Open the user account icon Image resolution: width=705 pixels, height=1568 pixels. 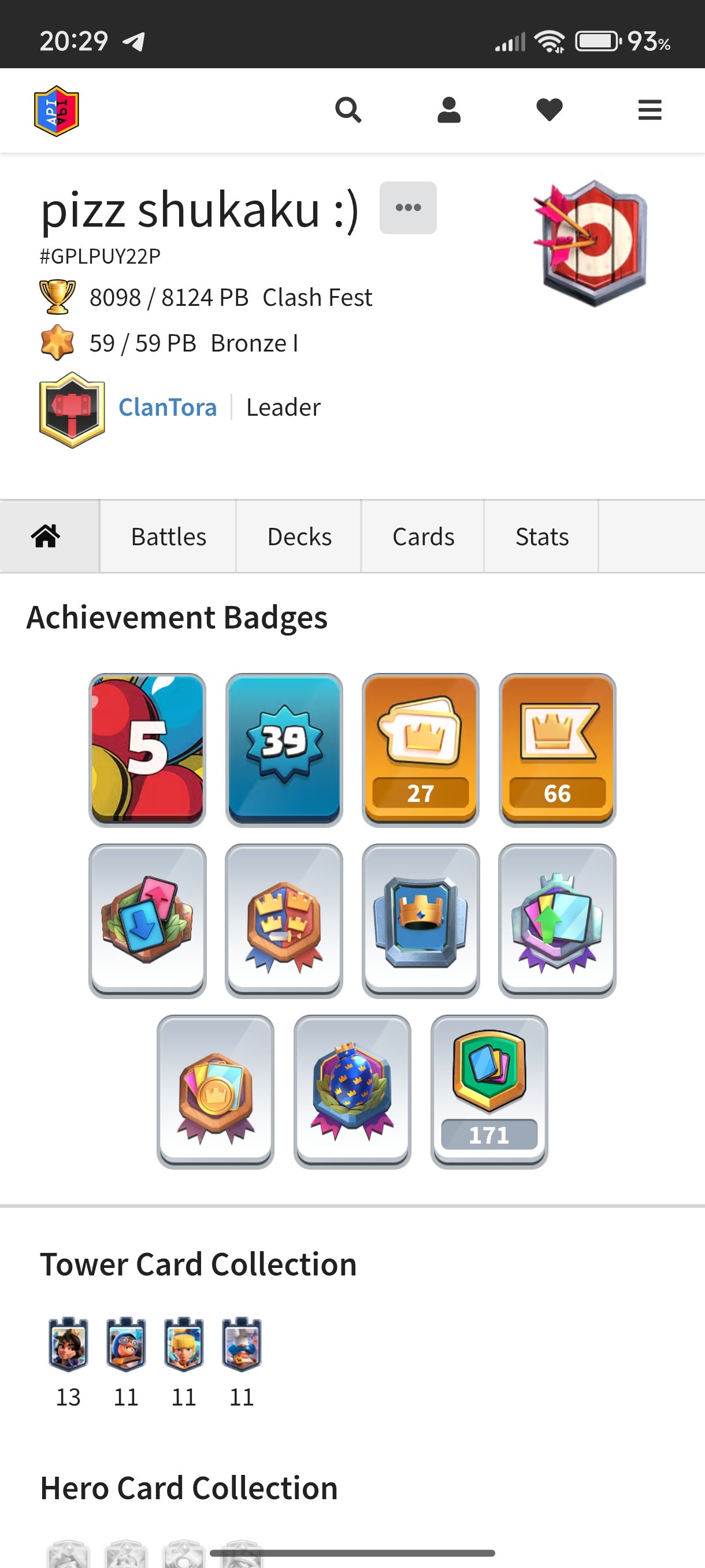[448, 110]
